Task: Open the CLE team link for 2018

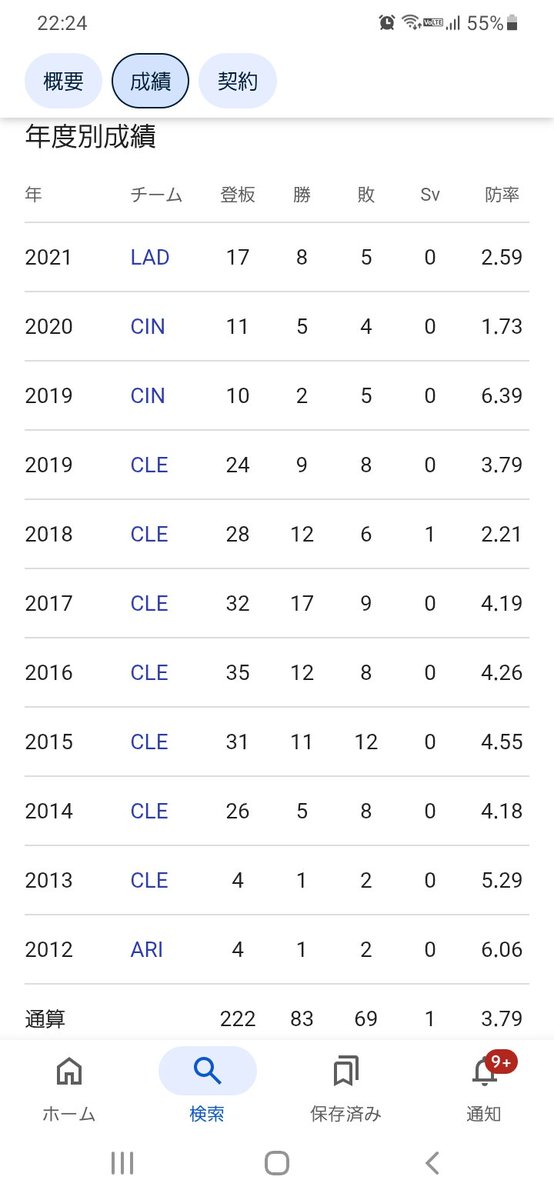Action: pos(149,534)
